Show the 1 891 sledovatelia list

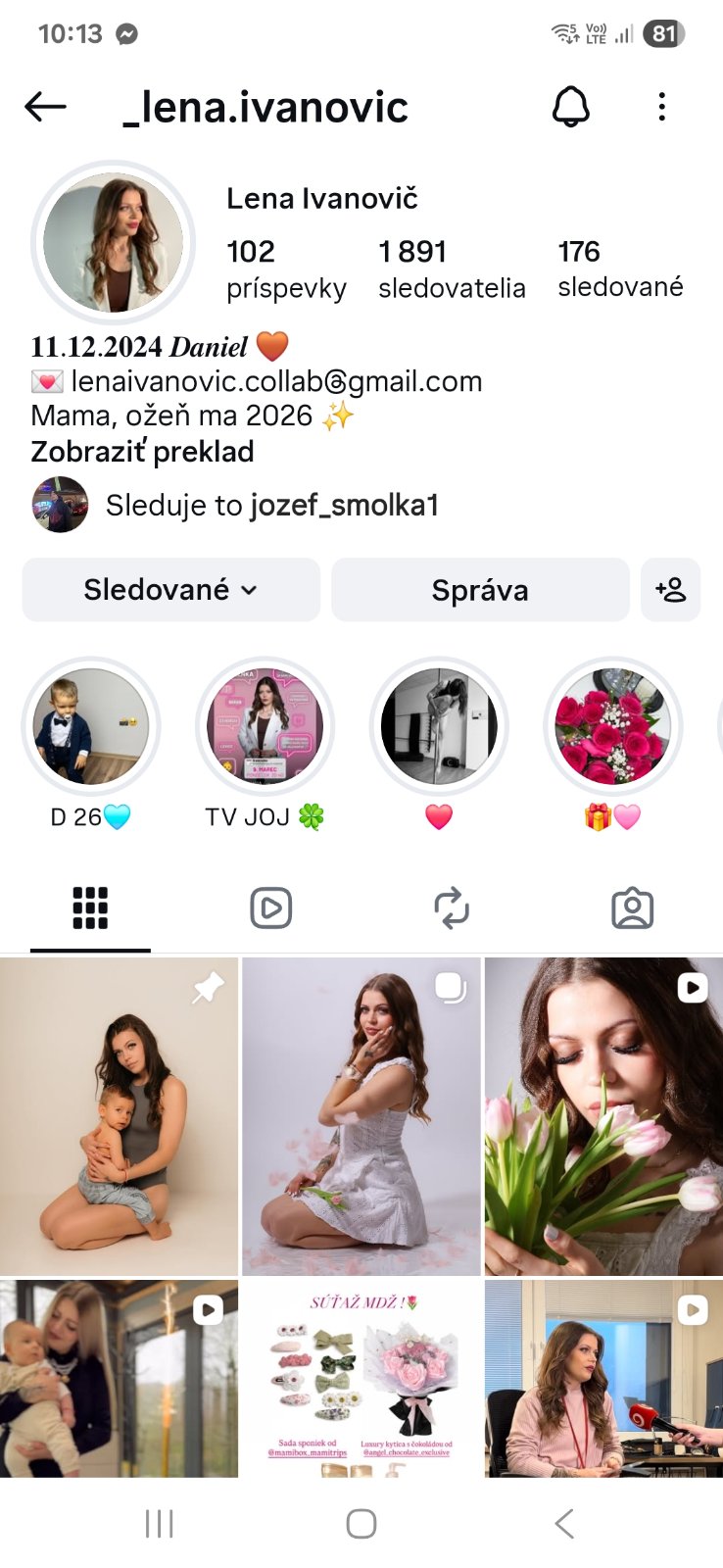(x=451, y=269)
